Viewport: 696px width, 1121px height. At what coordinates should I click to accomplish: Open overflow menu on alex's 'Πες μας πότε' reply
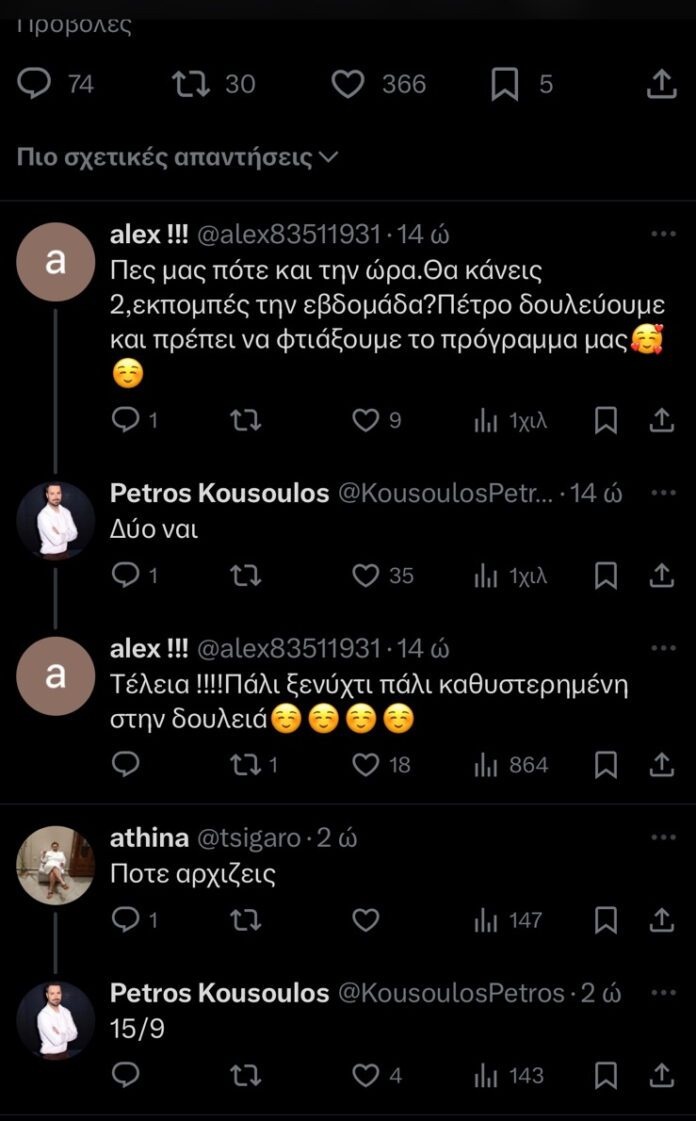pos(663,234)
